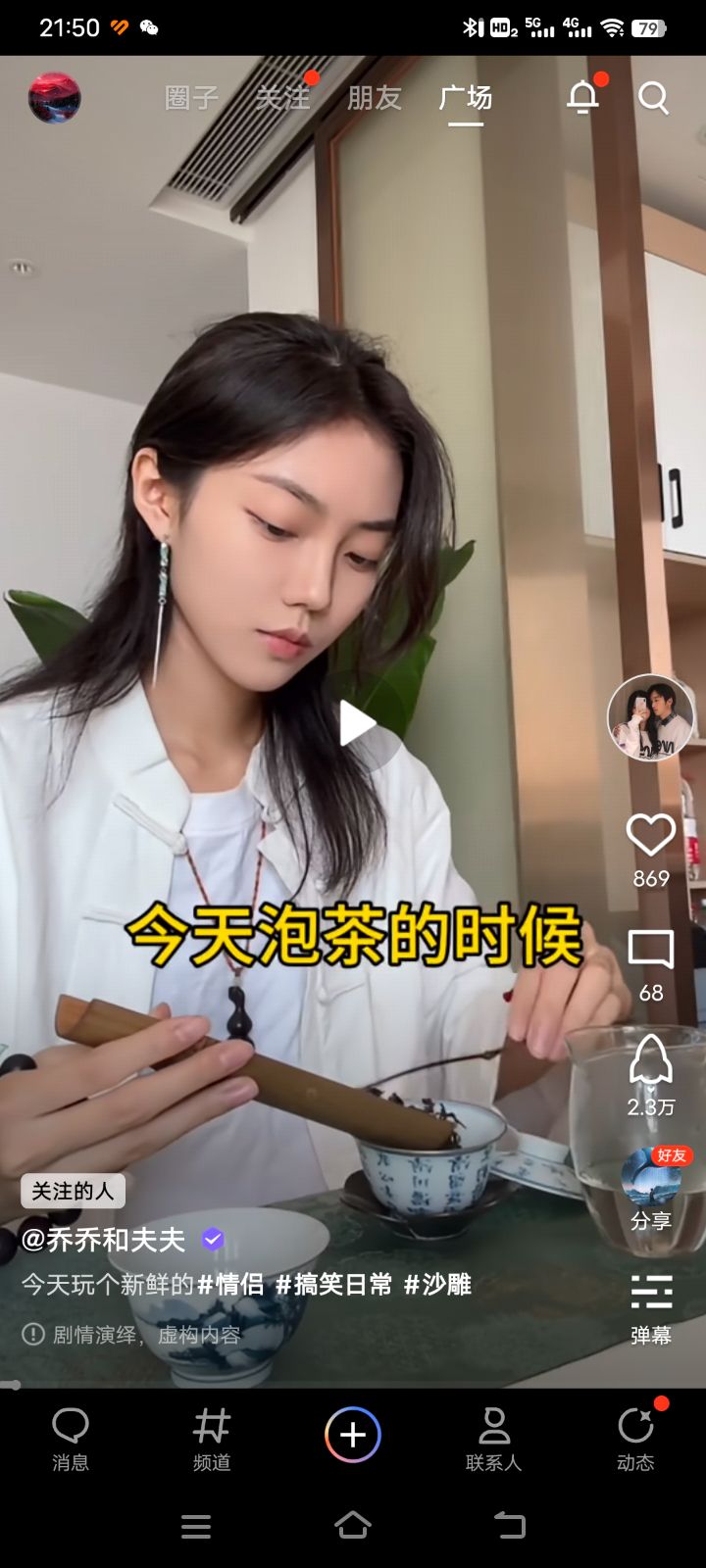Open the 频道 tab
This screenshot has height=1568, width=706.
coord(212,1438)
